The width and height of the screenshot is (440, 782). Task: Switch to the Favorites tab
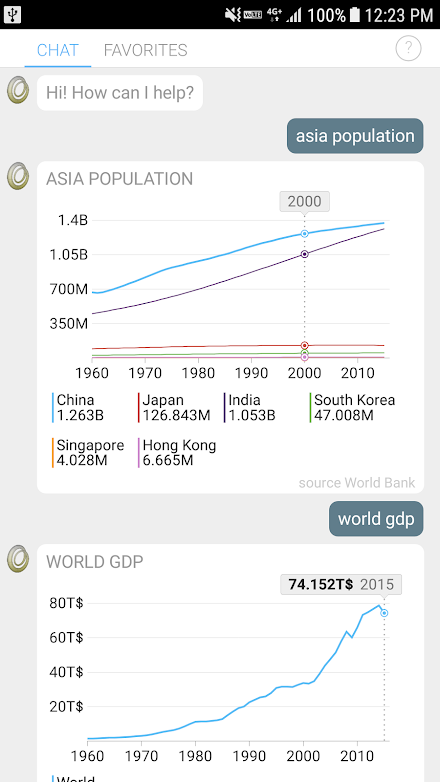click(x=145, y=50)
